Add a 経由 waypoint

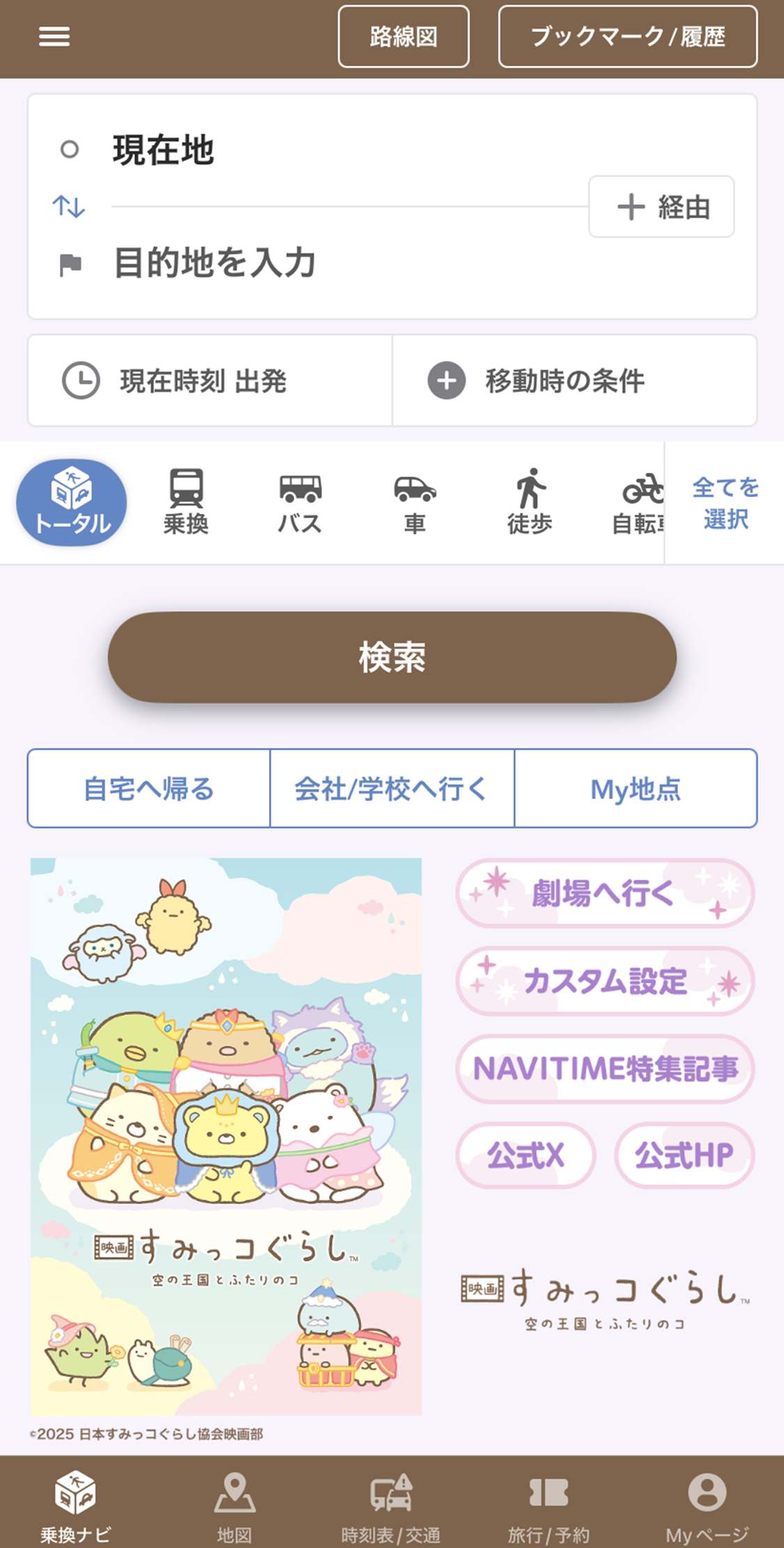[x=661, y=206]
